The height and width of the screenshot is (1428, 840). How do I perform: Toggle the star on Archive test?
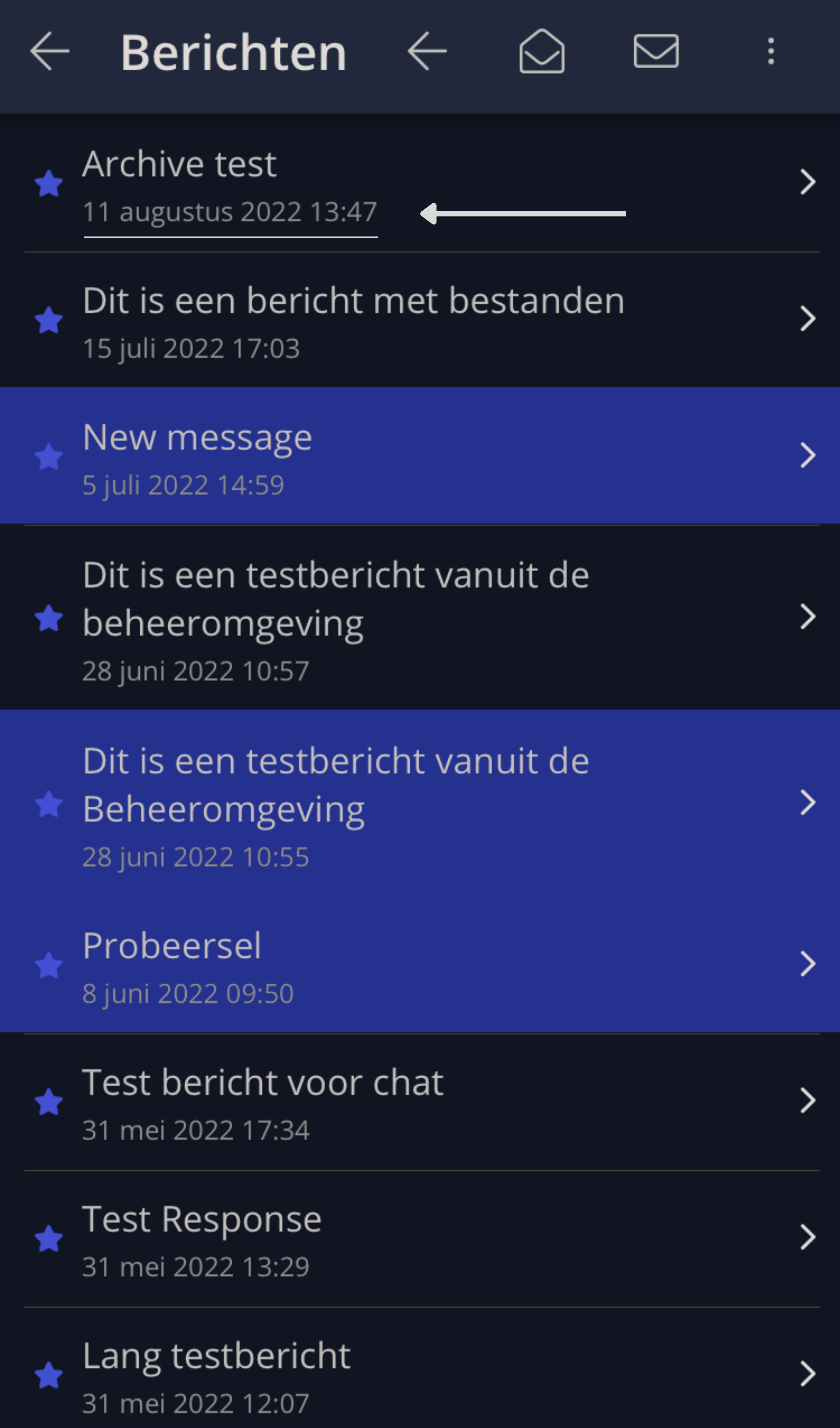49,184
